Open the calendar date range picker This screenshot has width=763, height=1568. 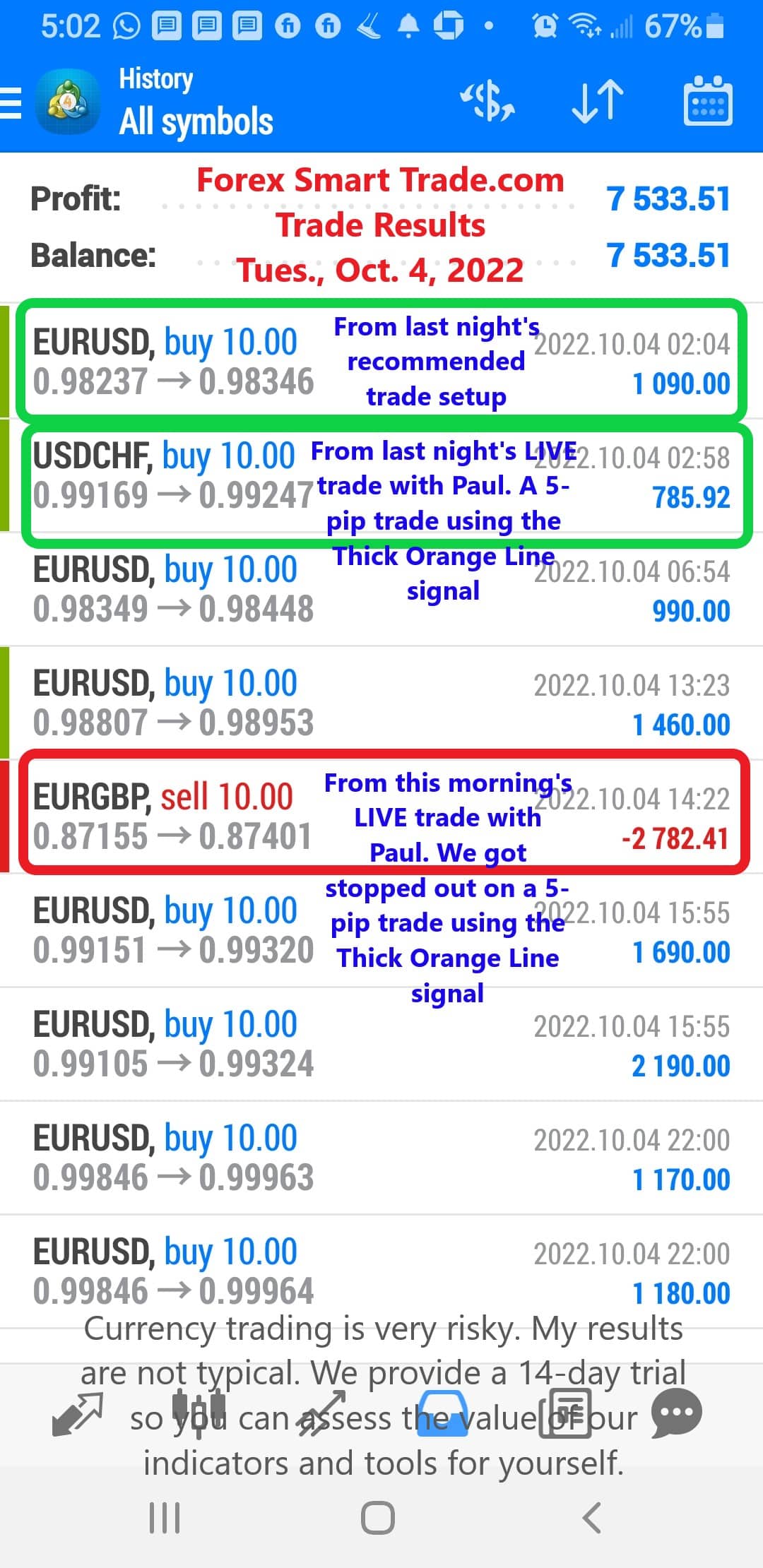[x=708, y=101]
